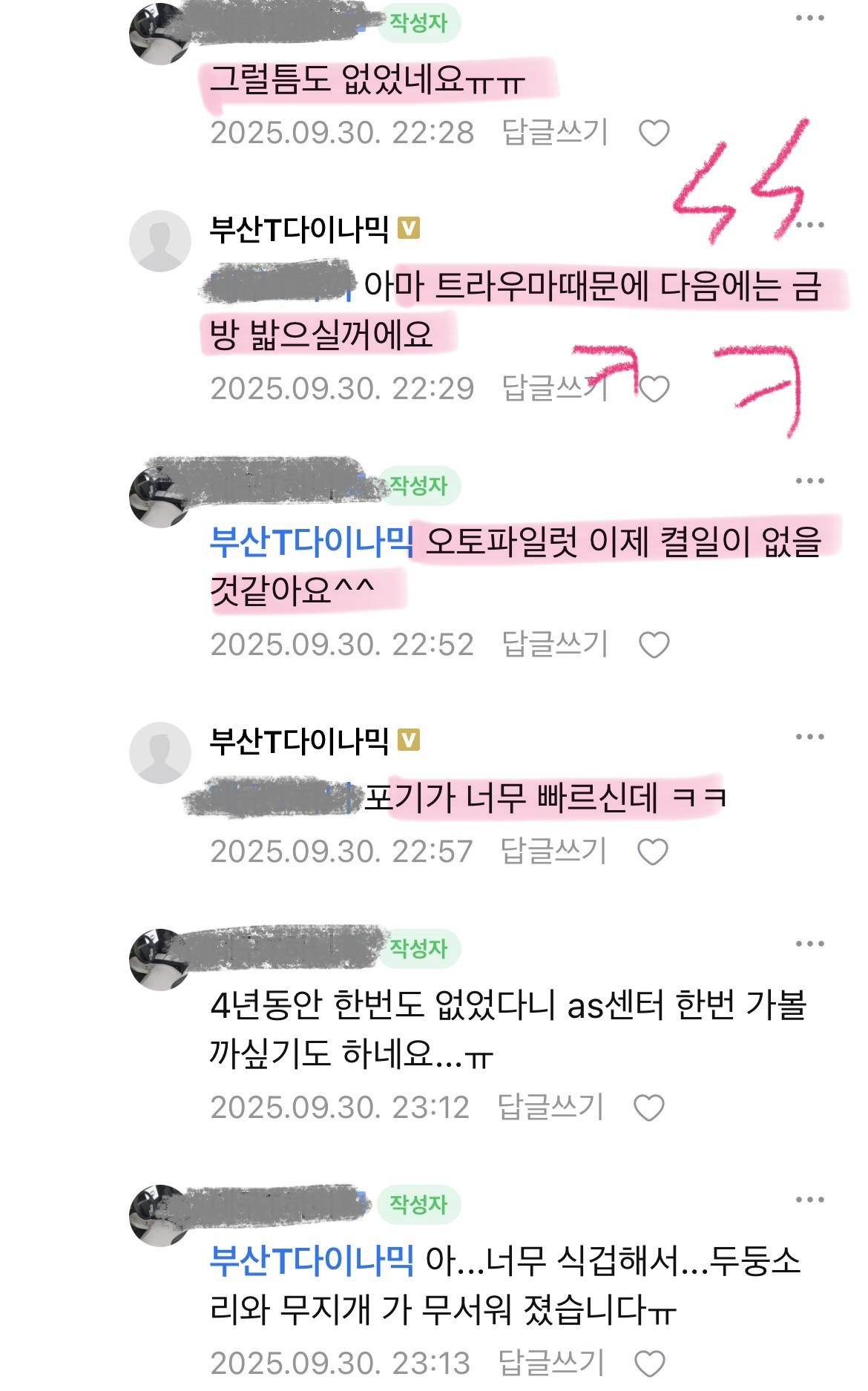Like the comment posted at 22:28
The width and height of the screenshot is (868, 1391).
[x=654, y=134]
